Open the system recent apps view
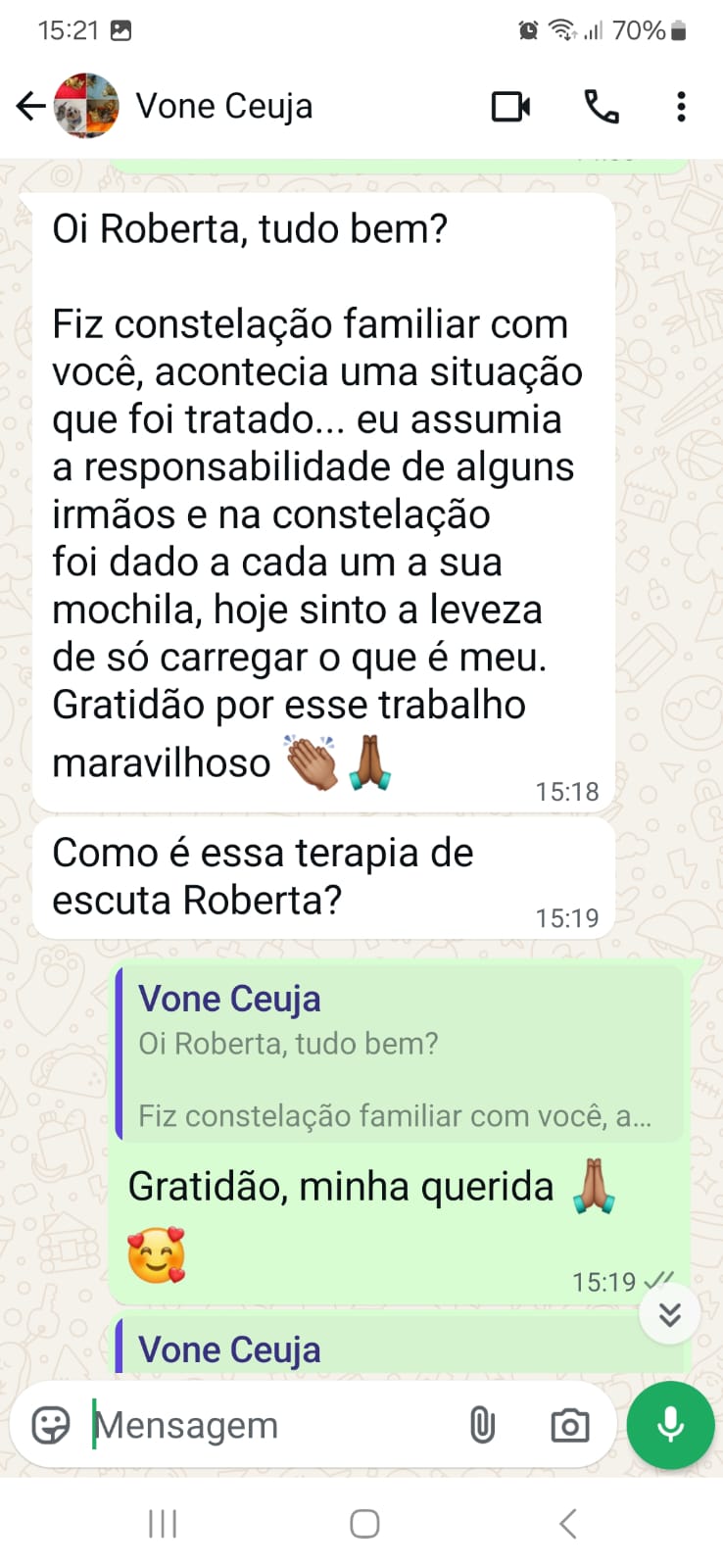Viewport: 723px width, 1568px height. (x=163, y=1524)
